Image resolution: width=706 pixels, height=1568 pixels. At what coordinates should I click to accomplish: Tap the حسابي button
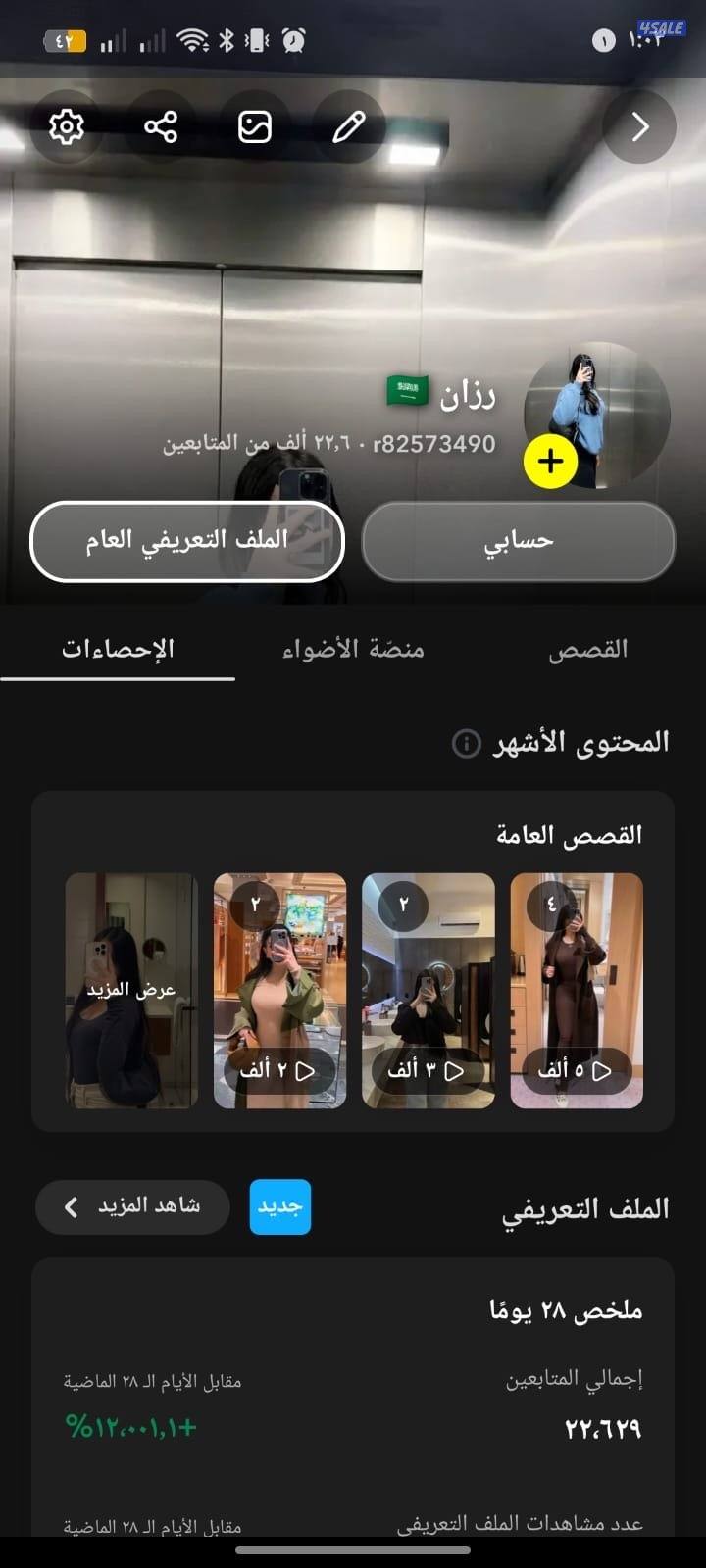click(x=518, y=541)
